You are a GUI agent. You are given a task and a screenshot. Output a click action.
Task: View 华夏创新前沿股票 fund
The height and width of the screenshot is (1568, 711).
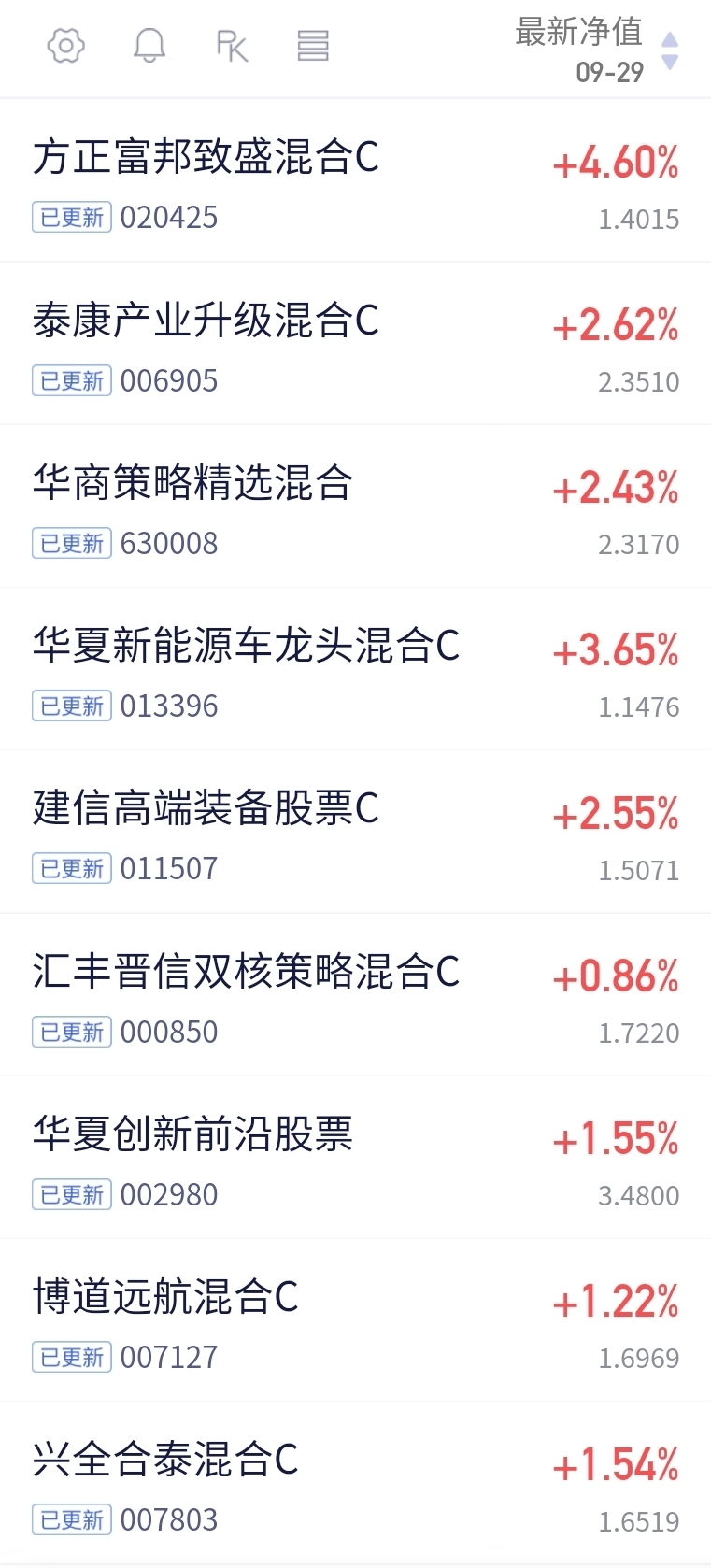(355, 1158)
